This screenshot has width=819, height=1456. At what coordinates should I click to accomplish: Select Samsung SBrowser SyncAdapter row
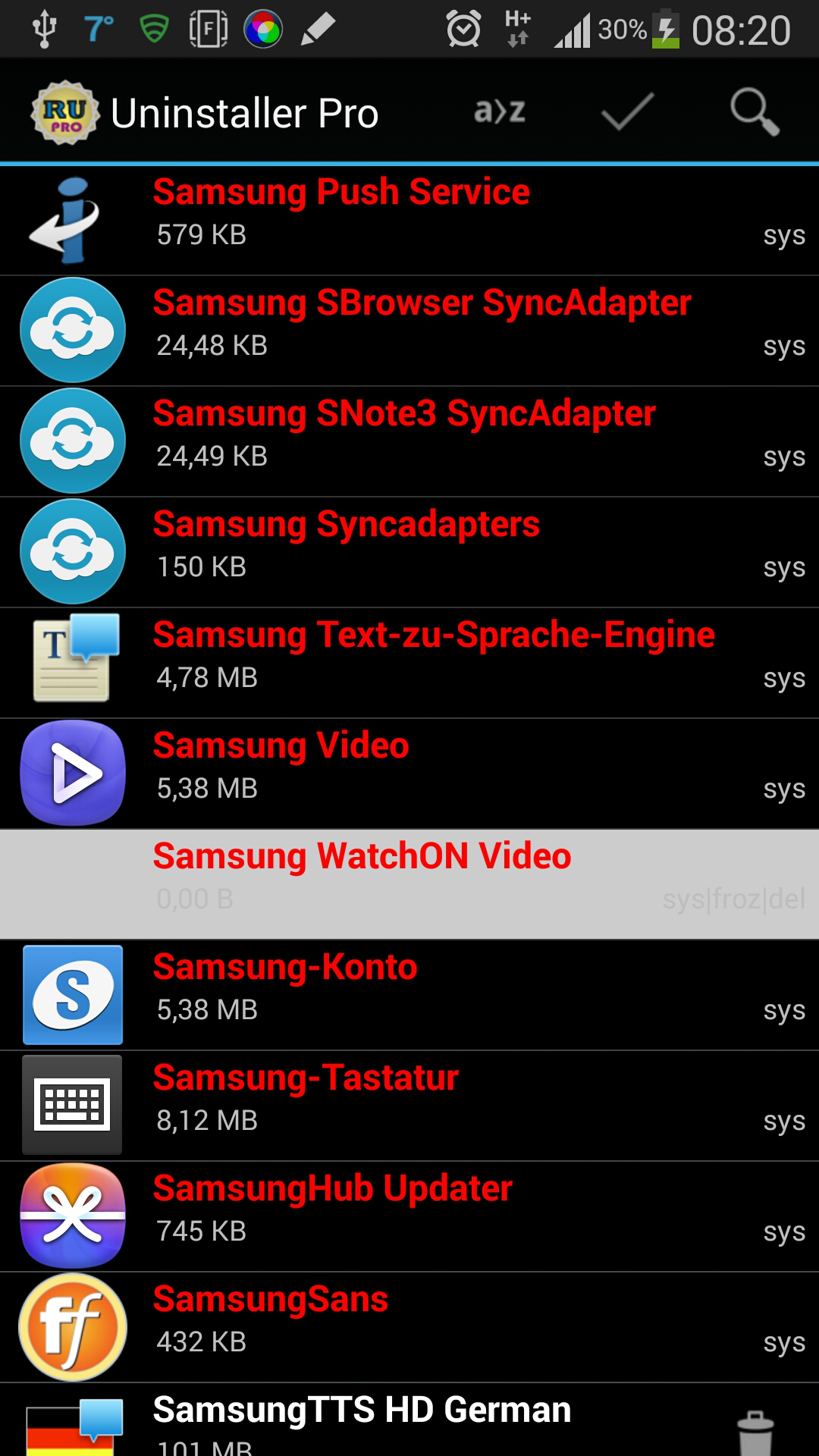click(409, 331)
